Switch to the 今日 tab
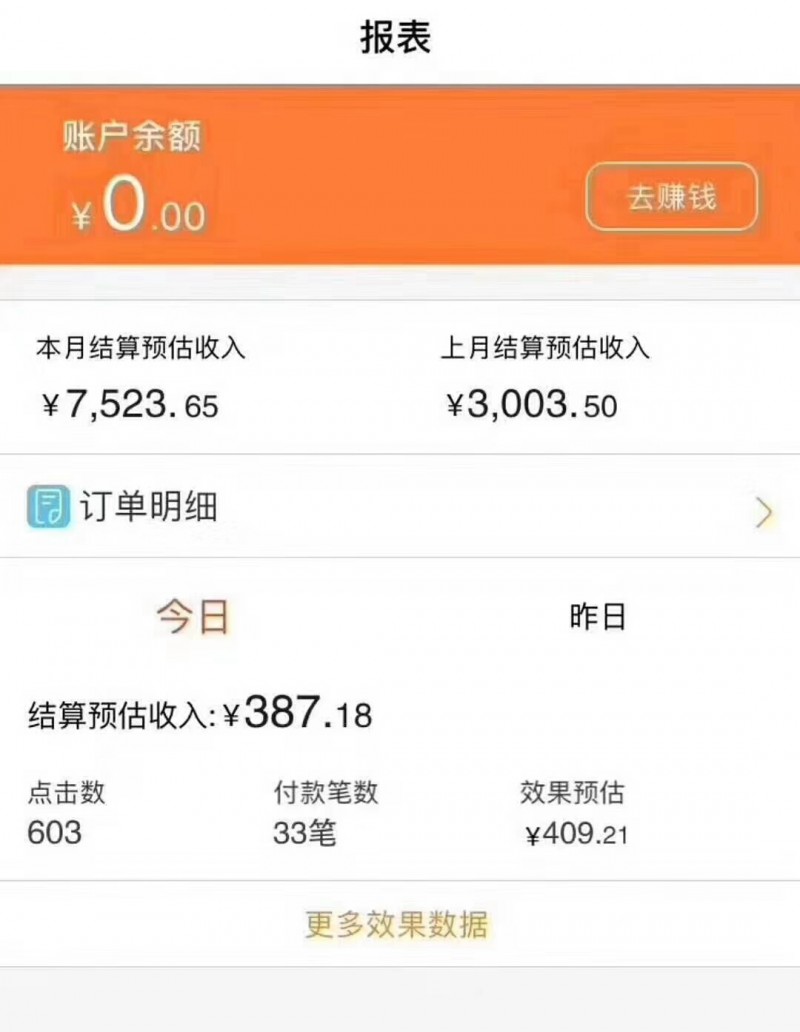800x1032 pixels. [x=193, y=617]
